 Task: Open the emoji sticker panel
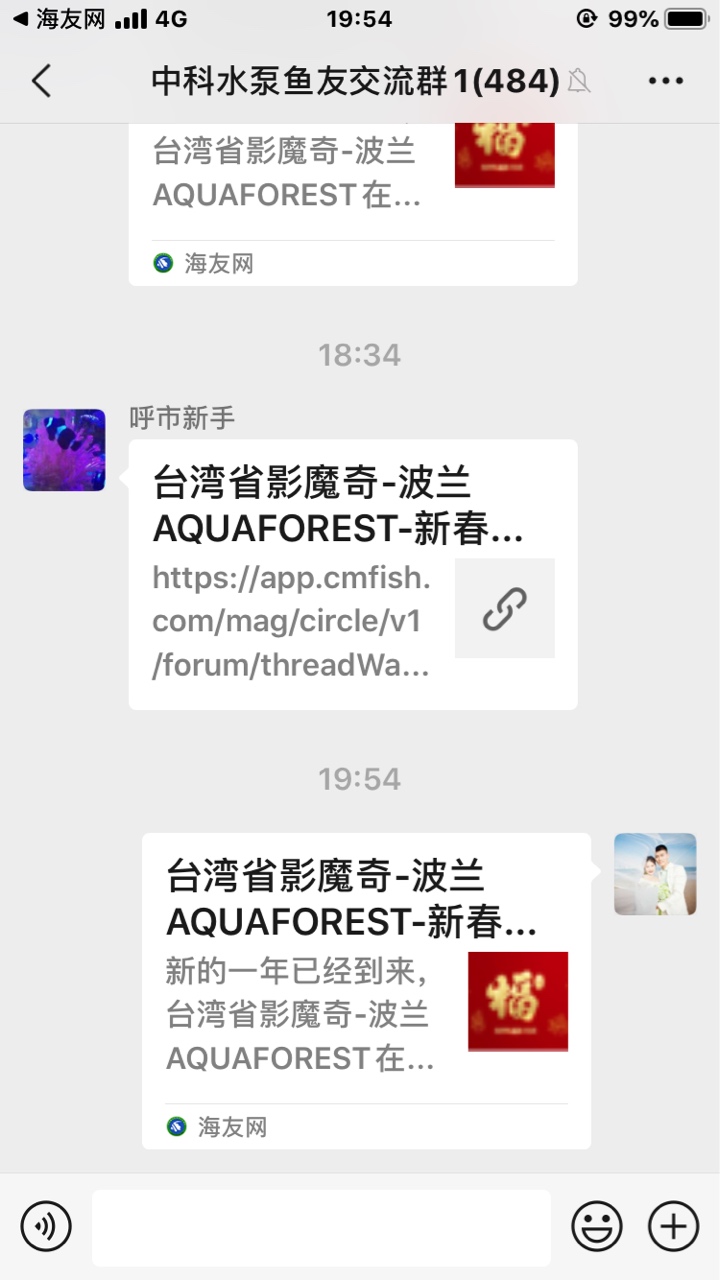click(x=596, y=1227)
